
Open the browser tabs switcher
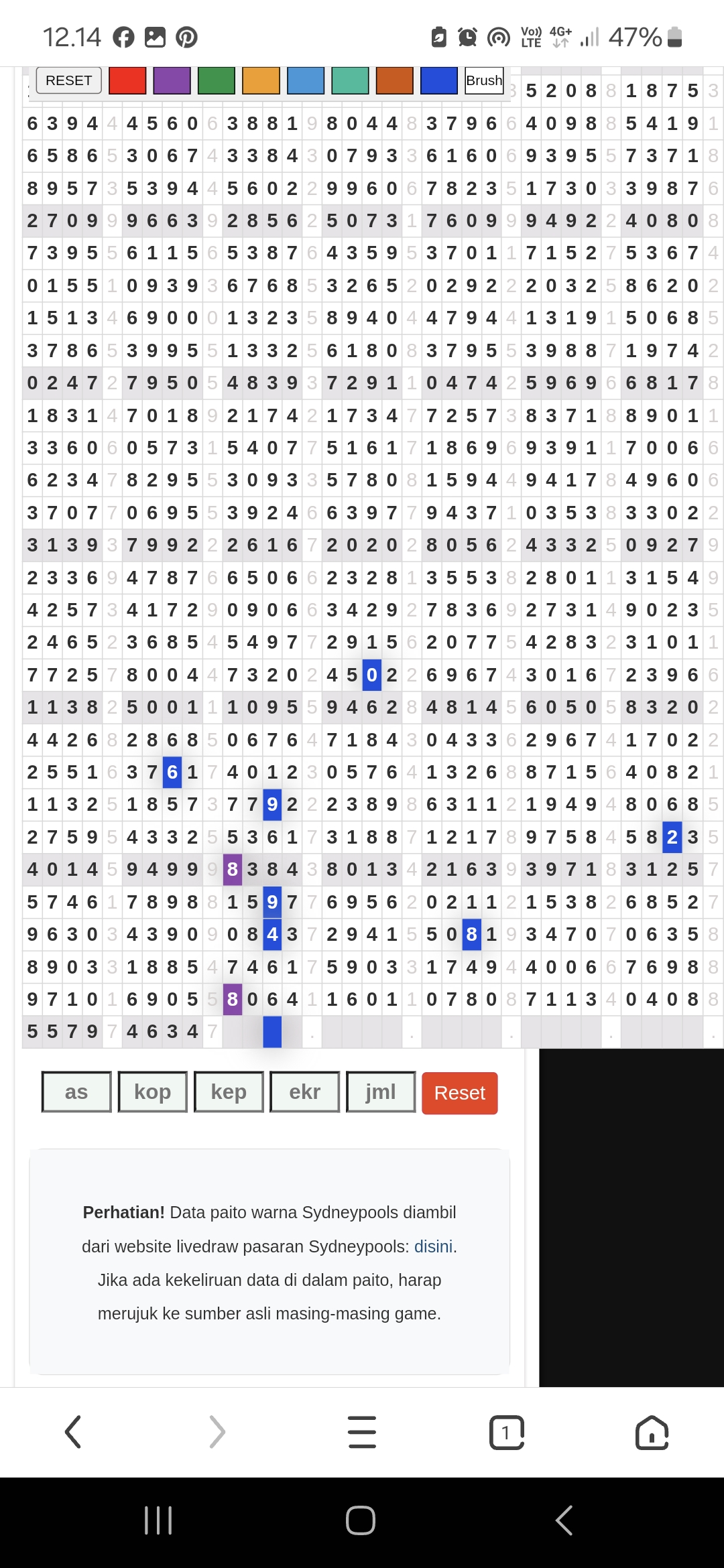(506, 1433)
